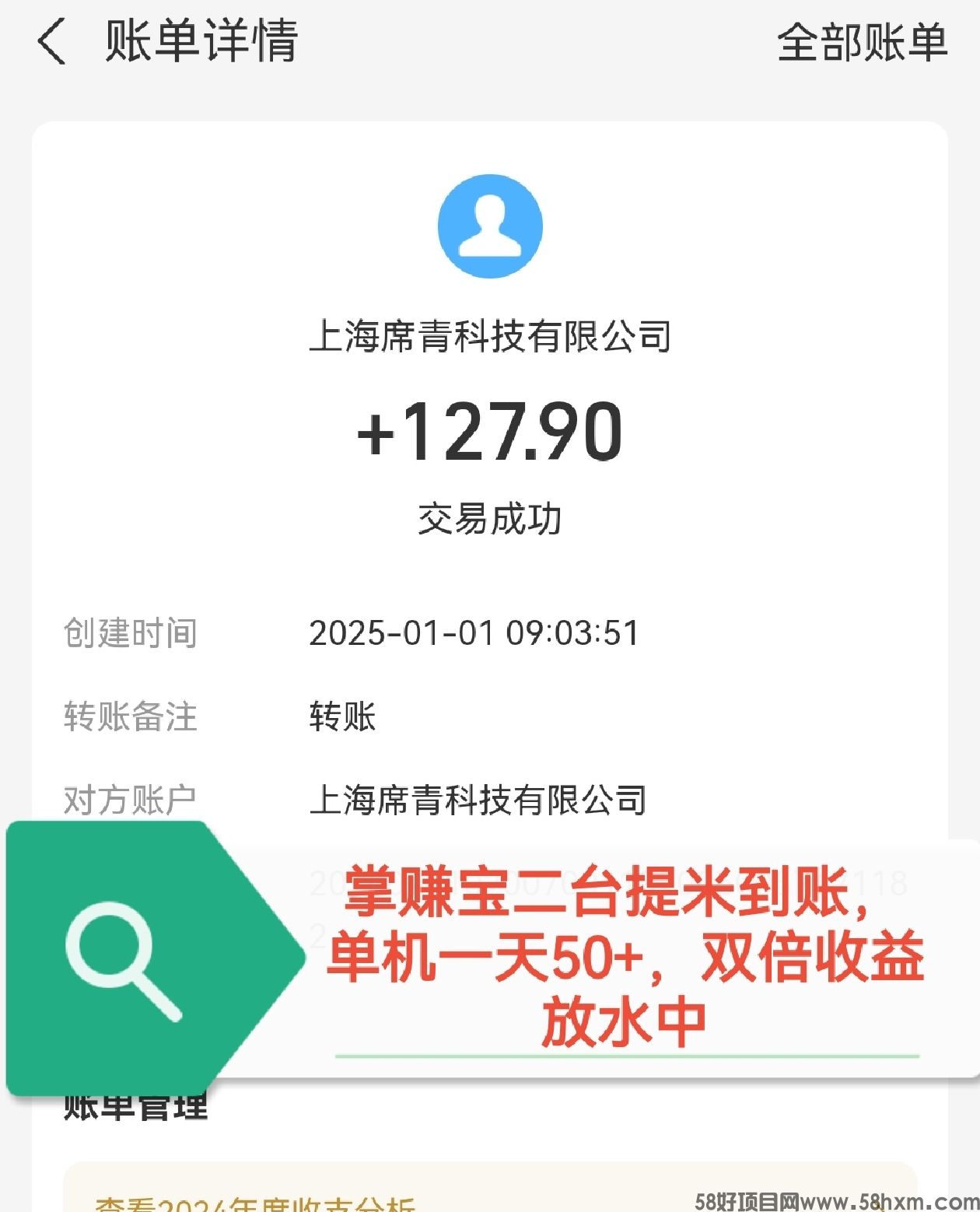980x1212 pixels.
Task: Open the 上海席青科技有限公司 profile avatar
Action: 490,226
